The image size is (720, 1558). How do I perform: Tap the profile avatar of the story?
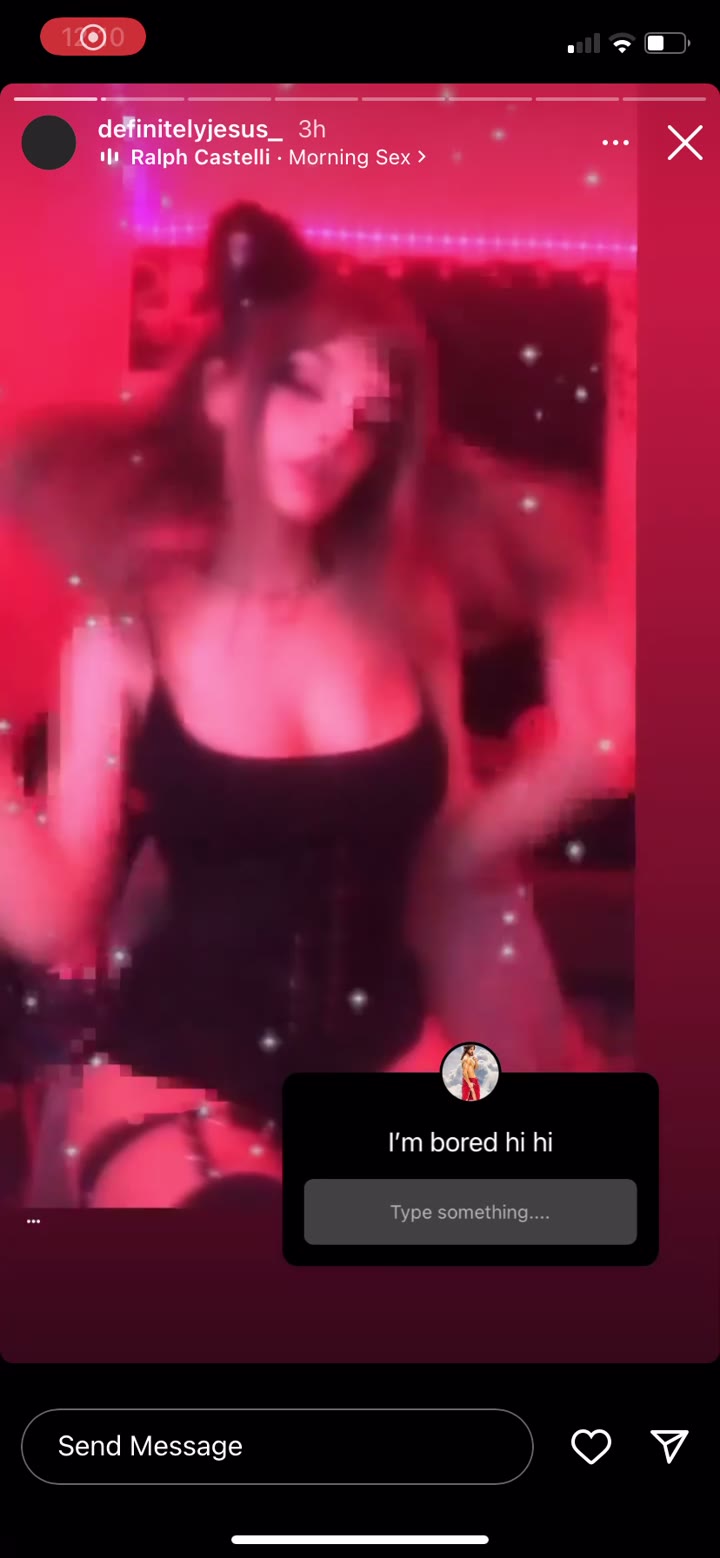48,142
